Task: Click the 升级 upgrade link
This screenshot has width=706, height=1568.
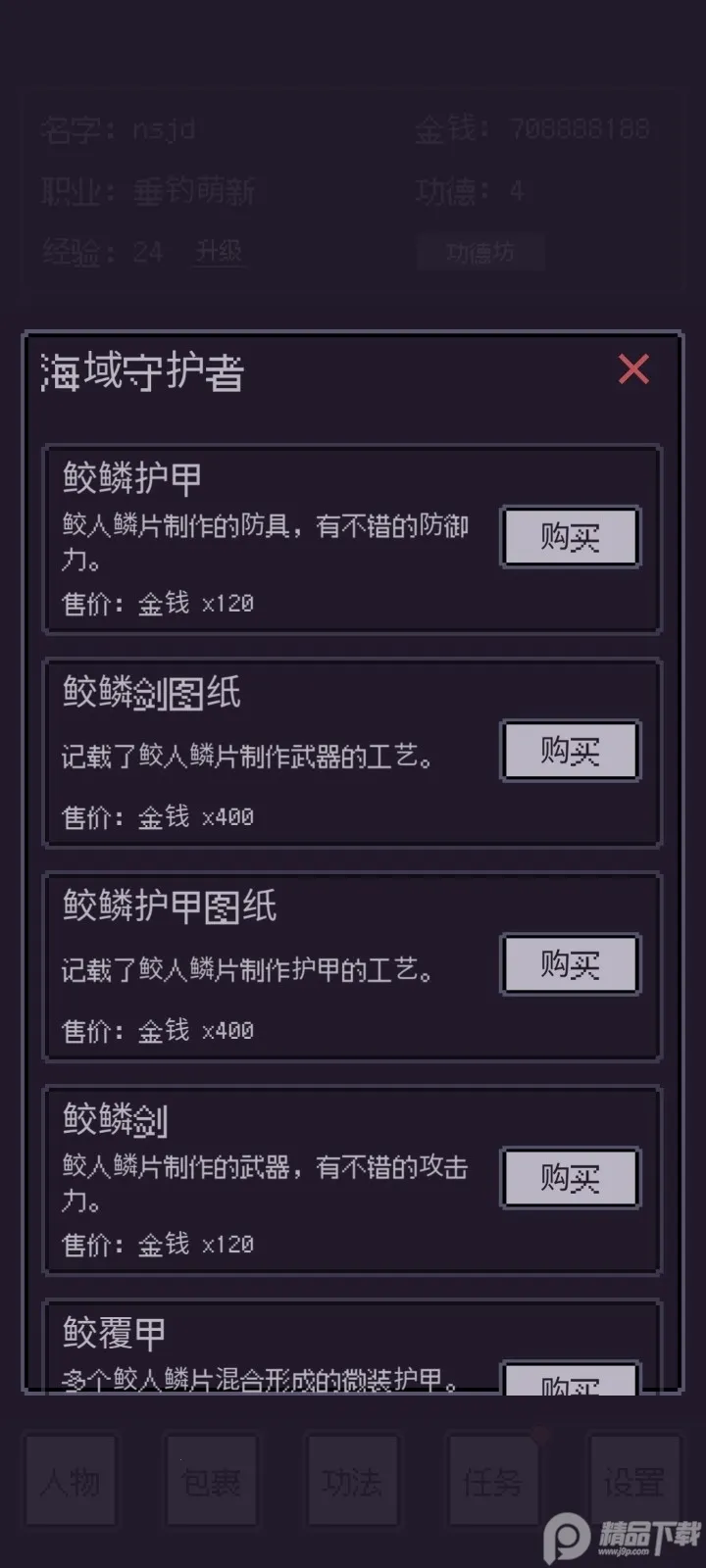Action: (x=220, y=253)
